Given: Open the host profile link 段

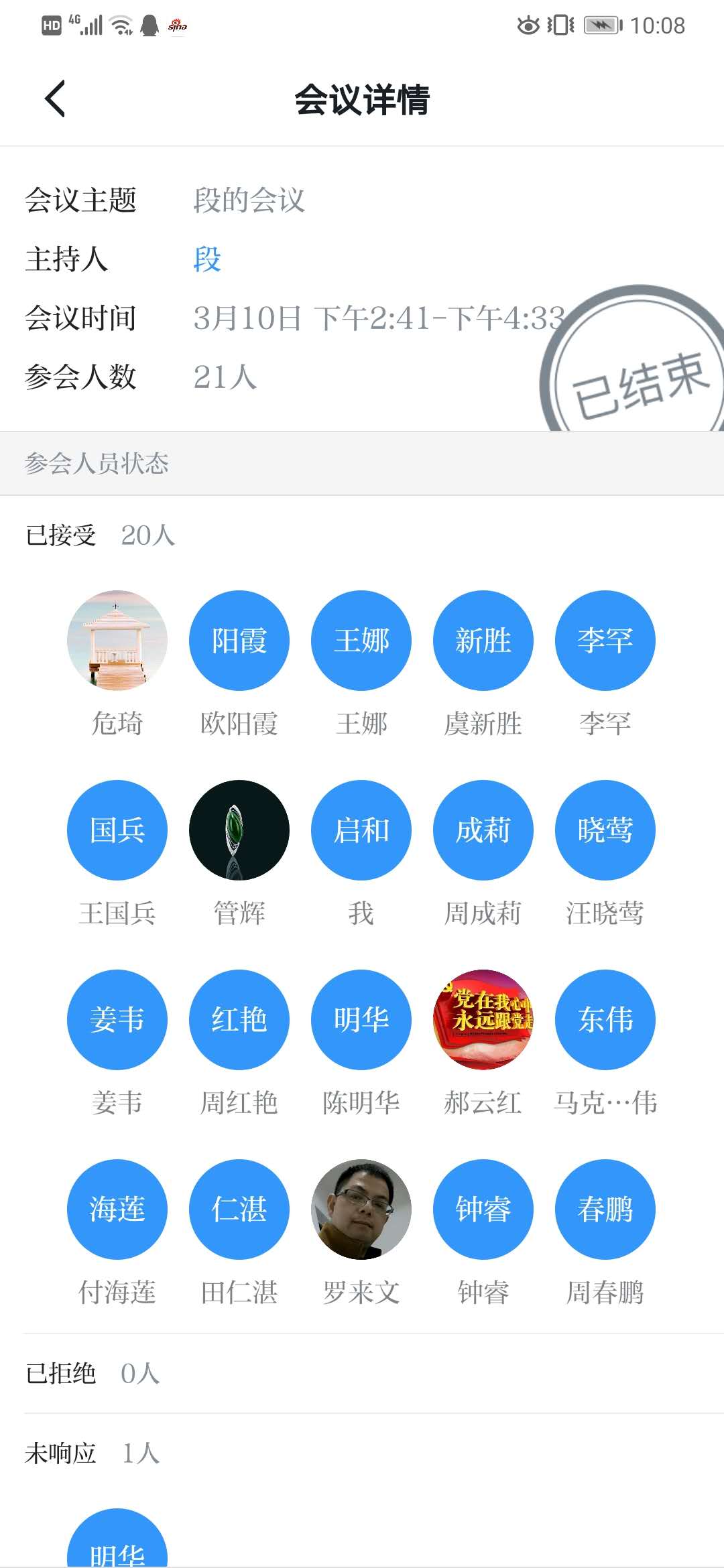Looking at the screenshot, I should (207, 259).
